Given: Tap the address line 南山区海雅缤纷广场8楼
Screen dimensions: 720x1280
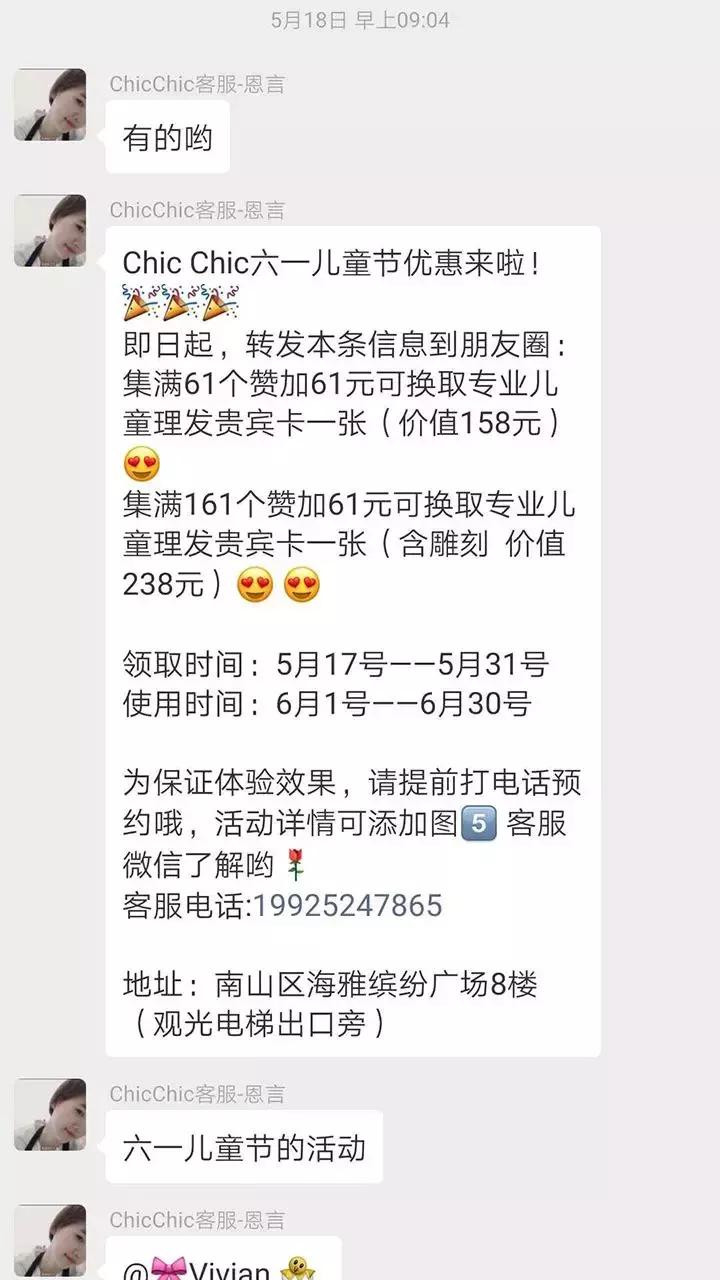Looking at the screenshot, I should pyautogui.click(x=384, y=986).
